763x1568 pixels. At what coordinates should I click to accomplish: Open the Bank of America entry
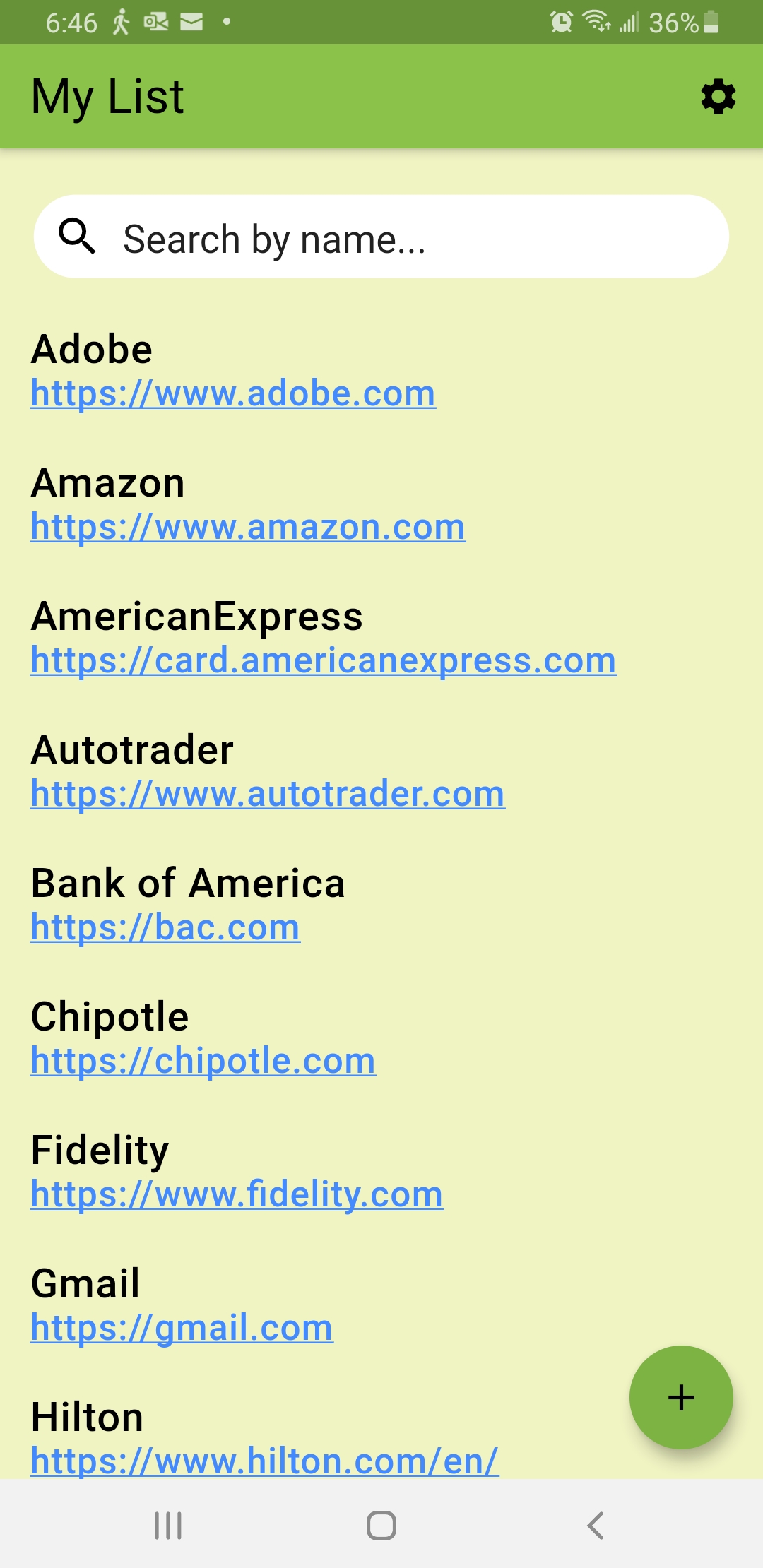[188, 884]
